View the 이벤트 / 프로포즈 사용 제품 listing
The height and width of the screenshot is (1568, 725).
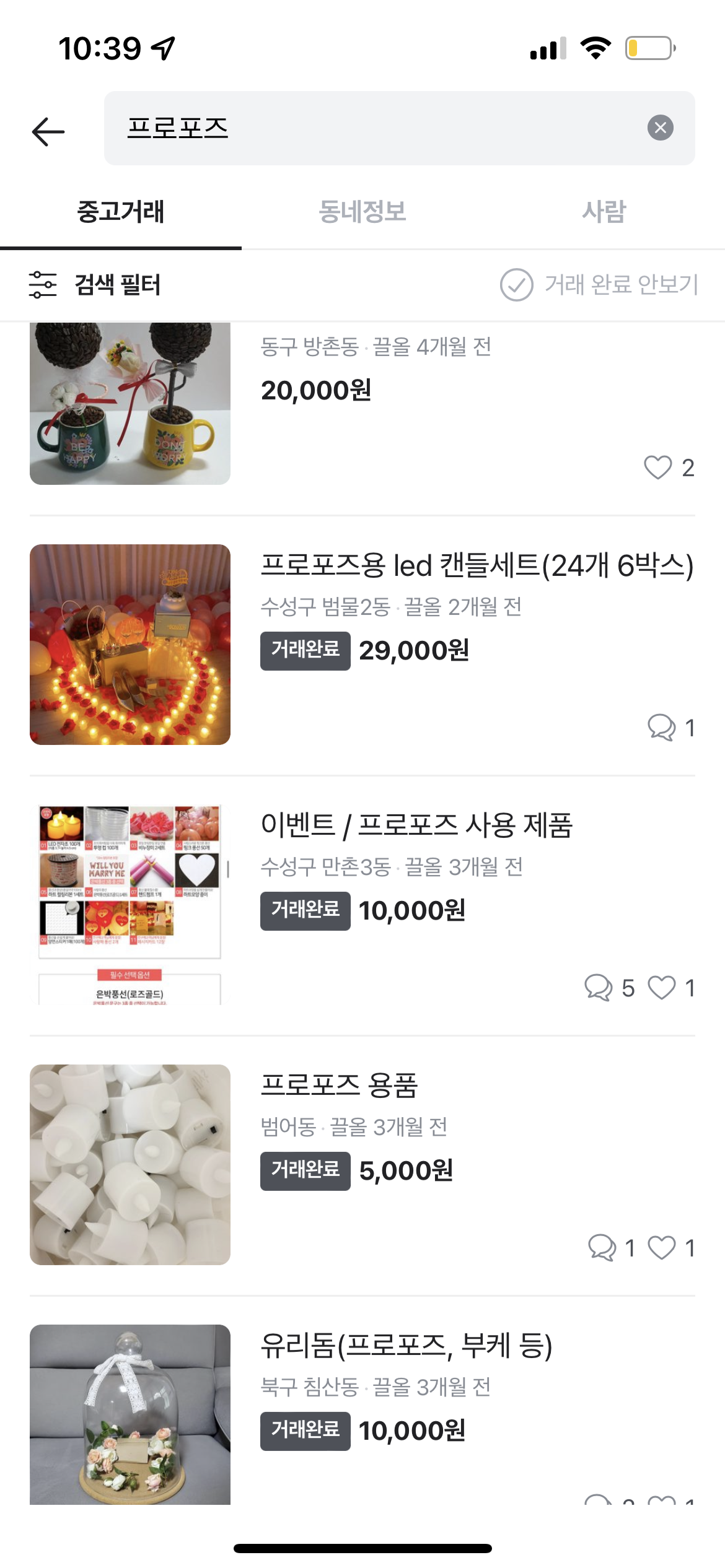click(416, 825)
